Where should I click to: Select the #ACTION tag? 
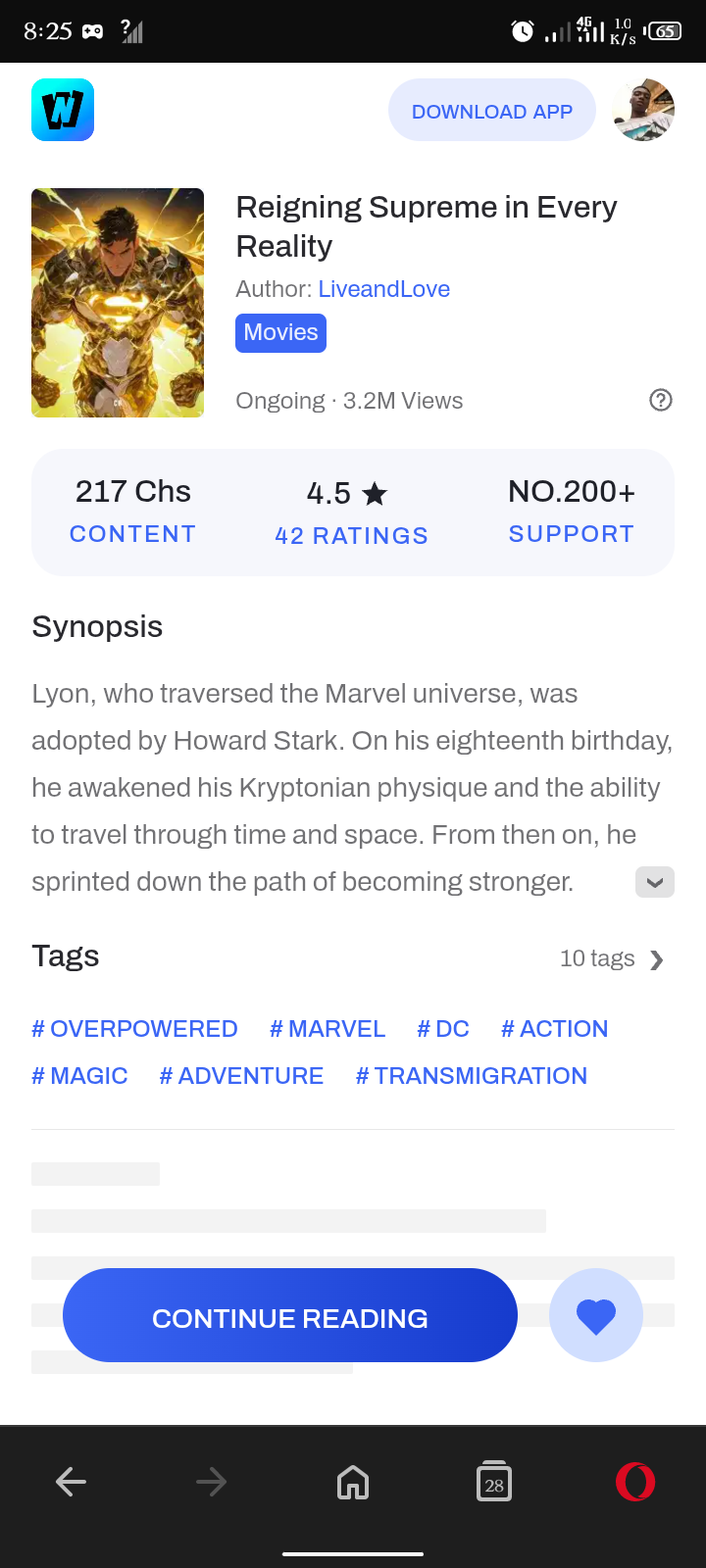pos(554,1028)
